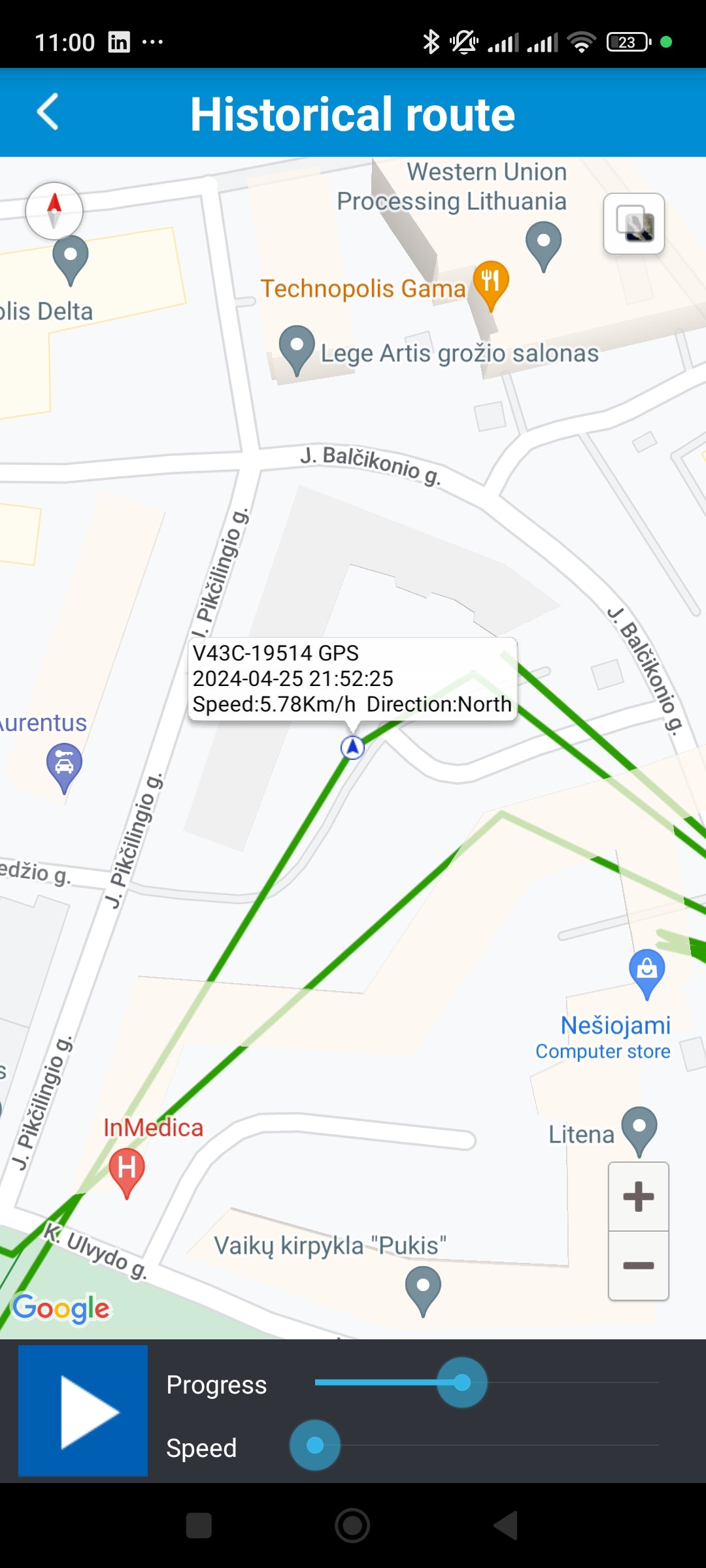706x1568 pixels.
Task: Switch the map layer type
Action: tap(634, 223)
